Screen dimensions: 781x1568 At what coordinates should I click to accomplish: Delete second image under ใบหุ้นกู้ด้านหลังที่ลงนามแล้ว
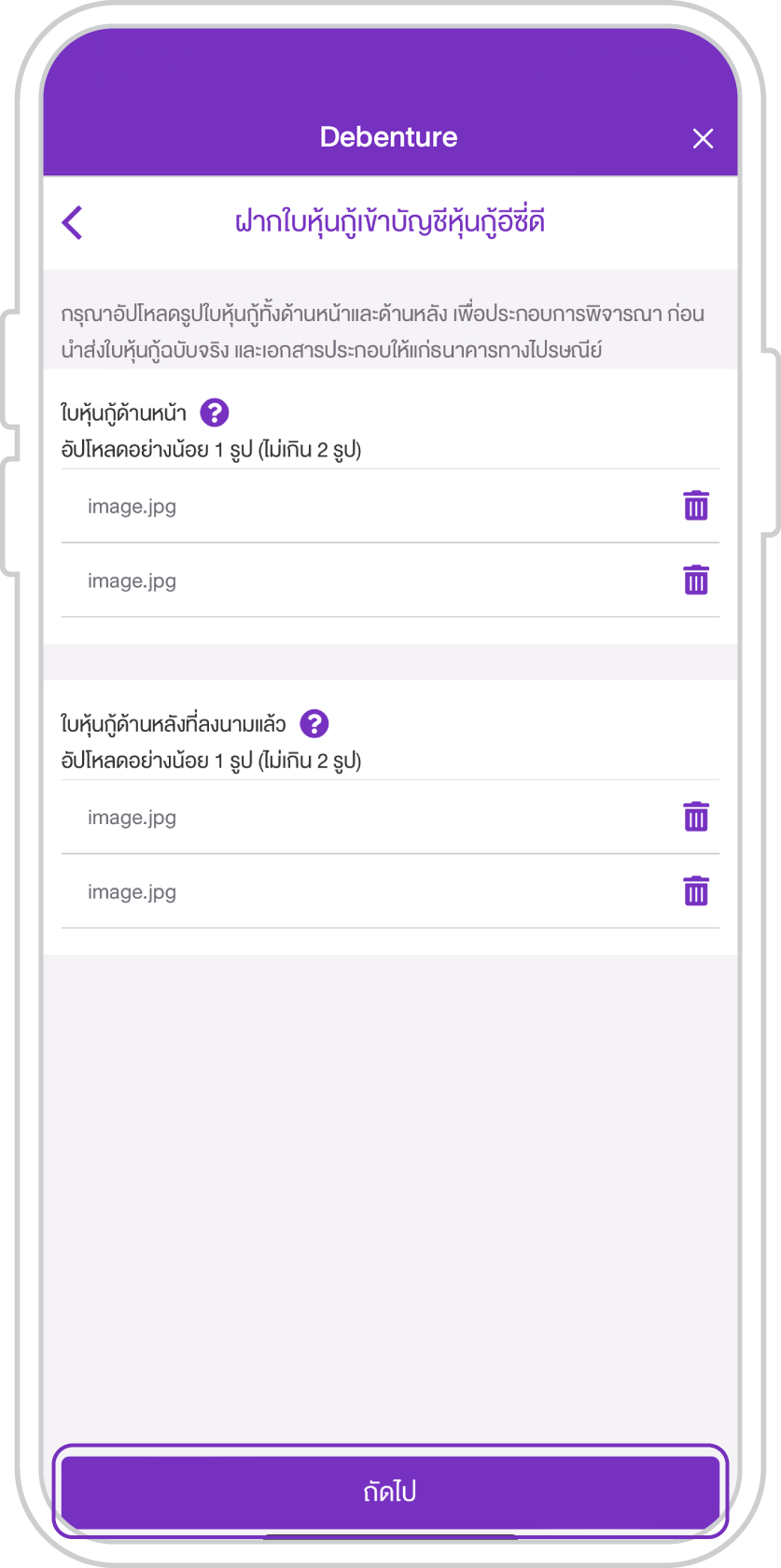tap(696, 891)
